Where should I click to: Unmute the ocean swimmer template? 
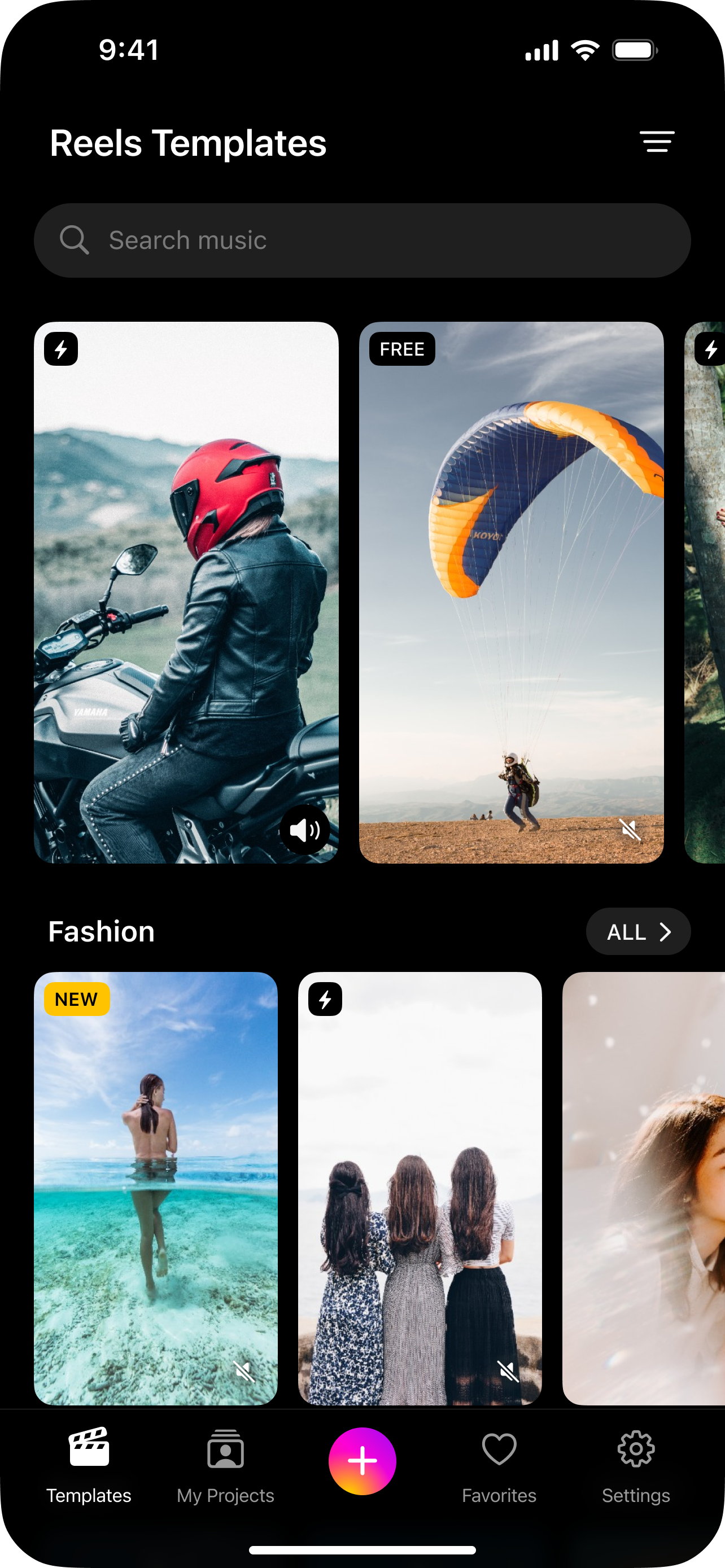(244, 1372)
